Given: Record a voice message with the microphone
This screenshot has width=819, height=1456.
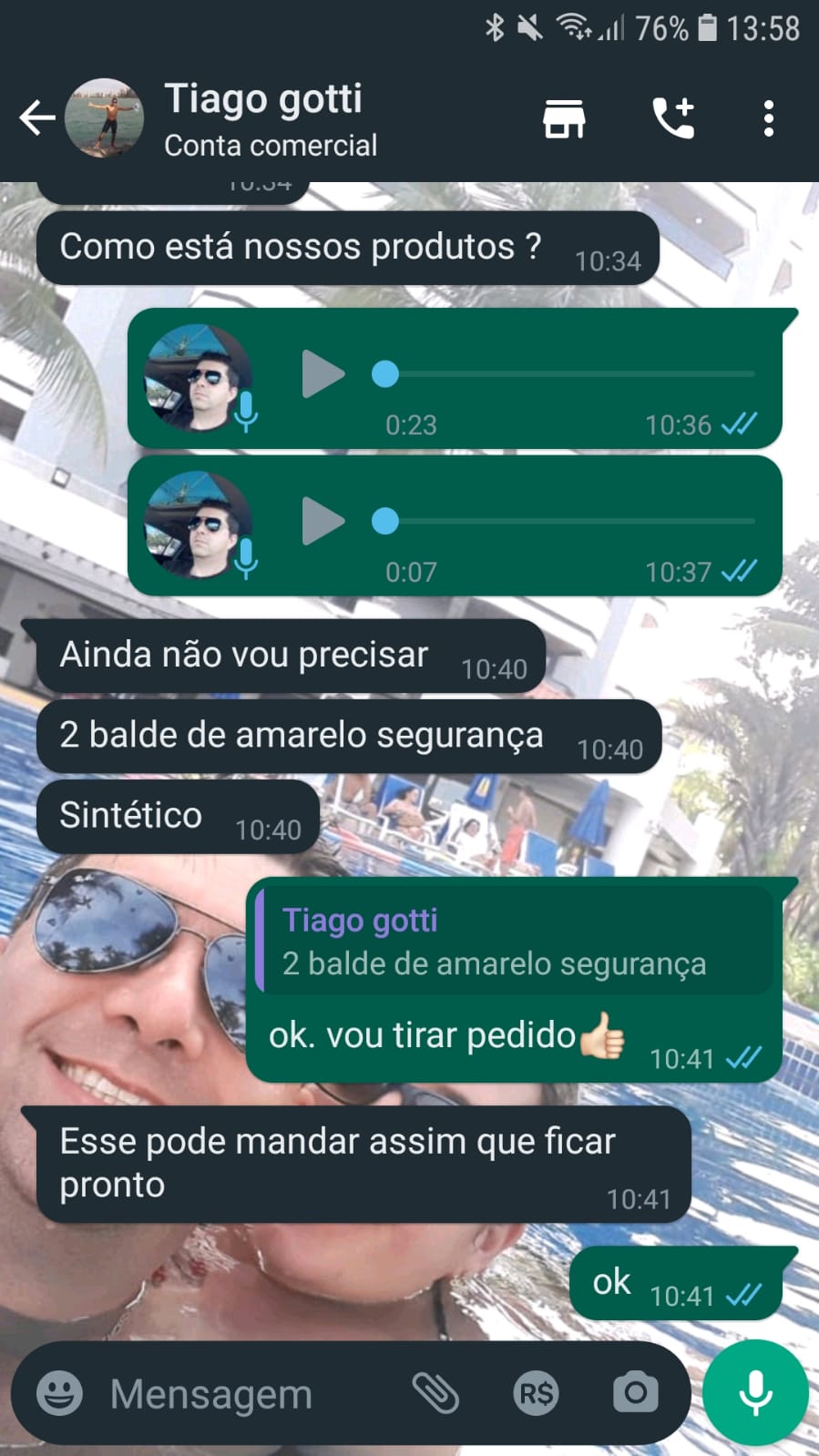Looking at the screenshot, I should 755,1393.
